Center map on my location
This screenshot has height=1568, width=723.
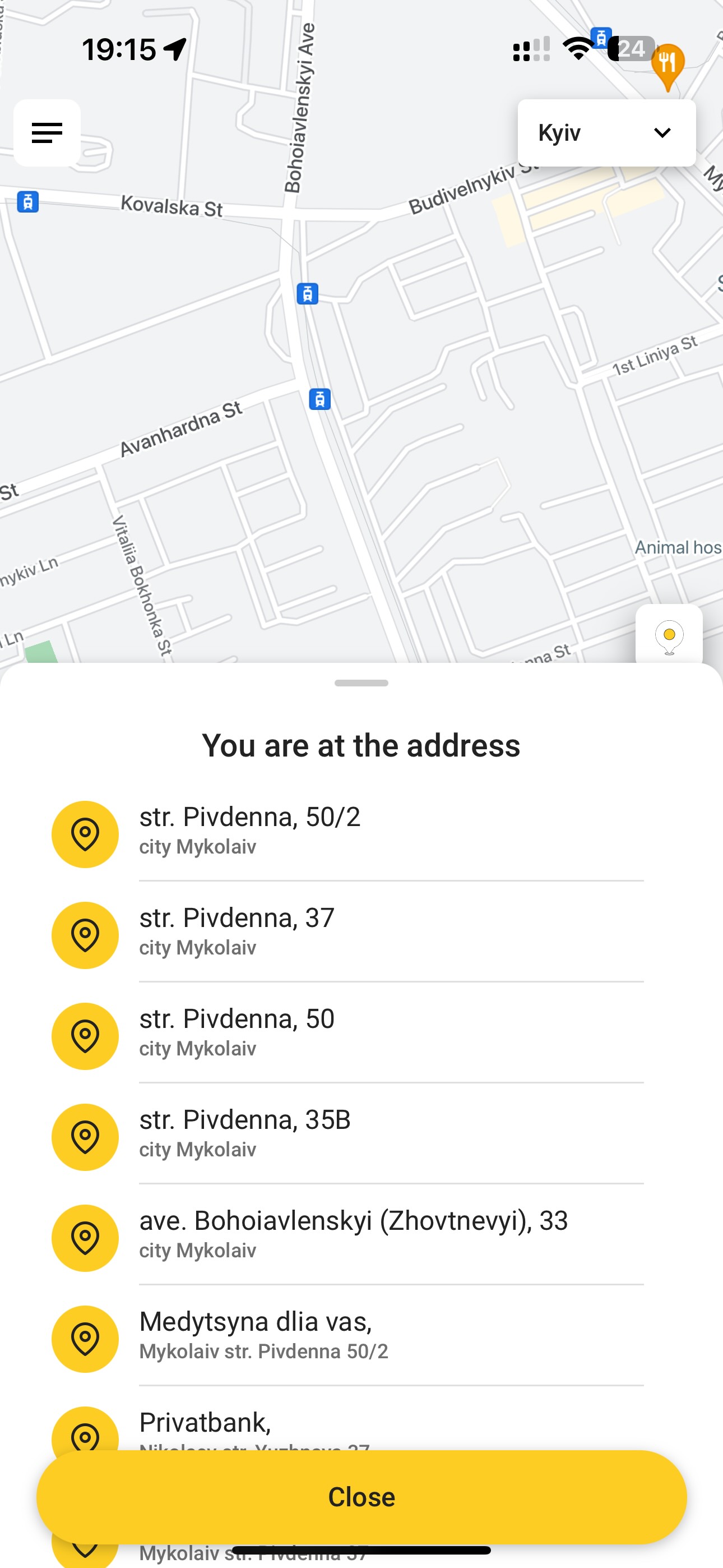pyautogui.click(x=669, y=635)
